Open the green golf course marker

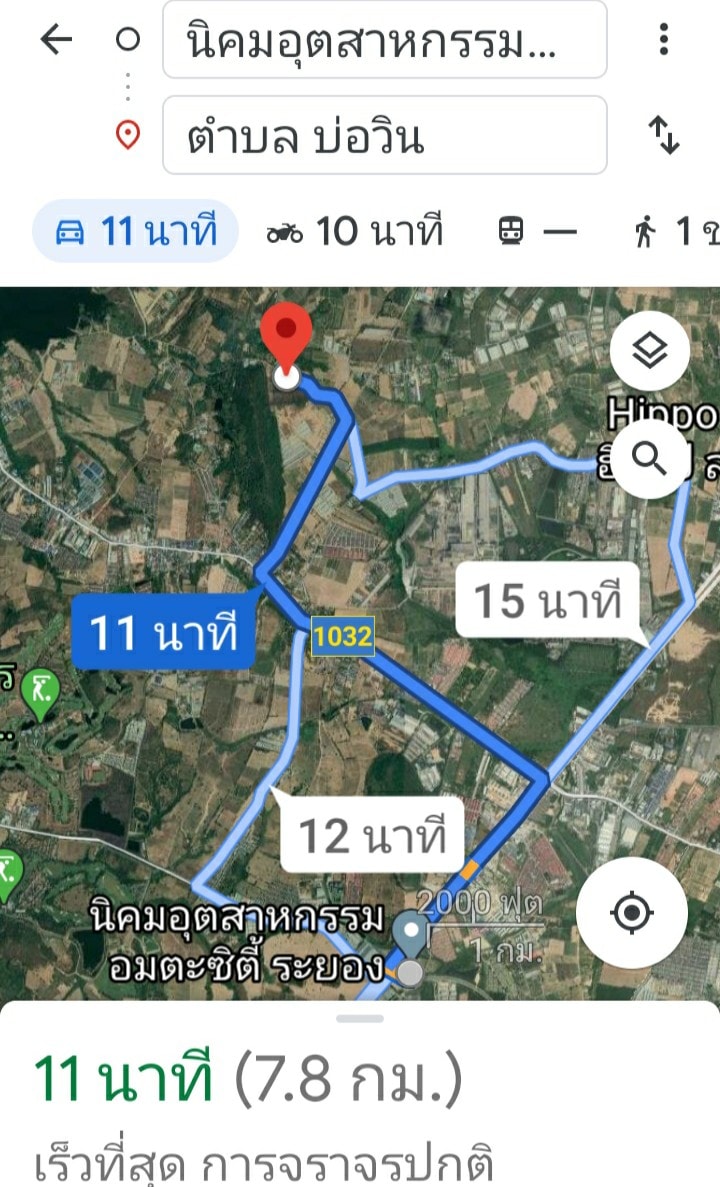point(40,692)
